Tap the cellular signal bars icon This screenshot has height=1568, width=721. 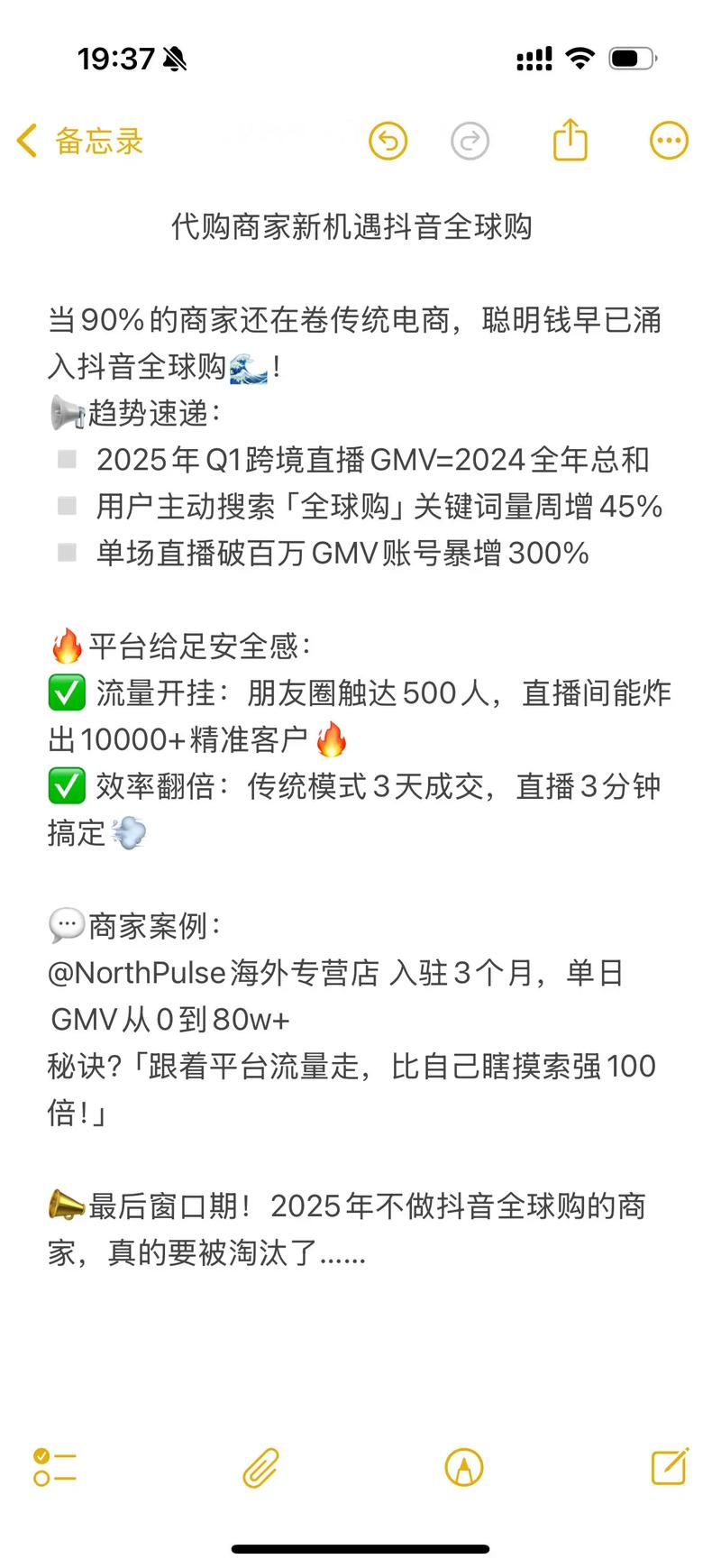click(532, 56)
